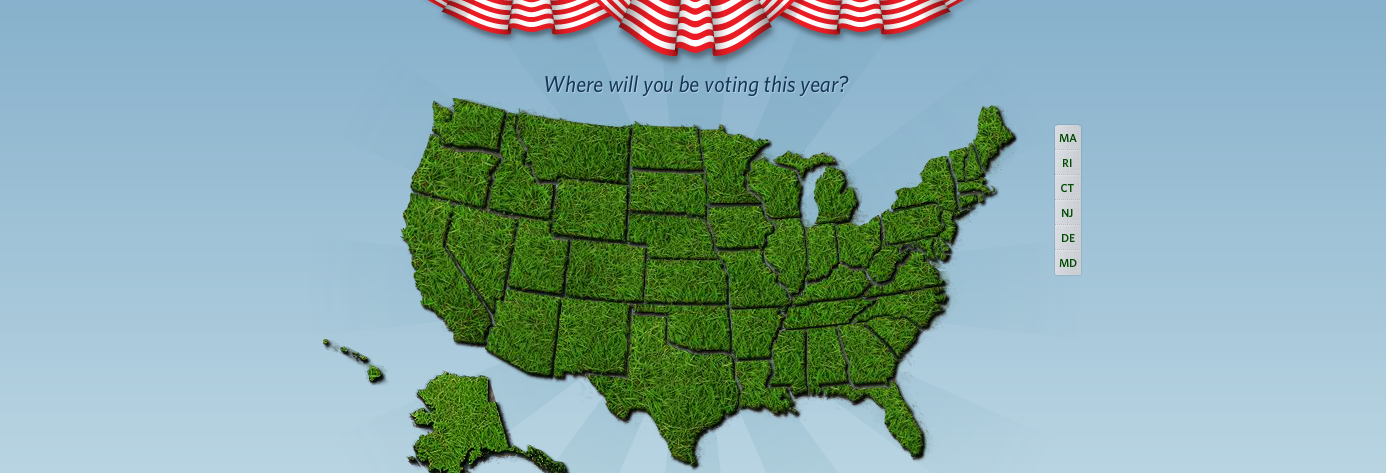This screenshot has height=473, width=1386.
Task: Pick the NJ state button
Action: (x=1068, y=213)
